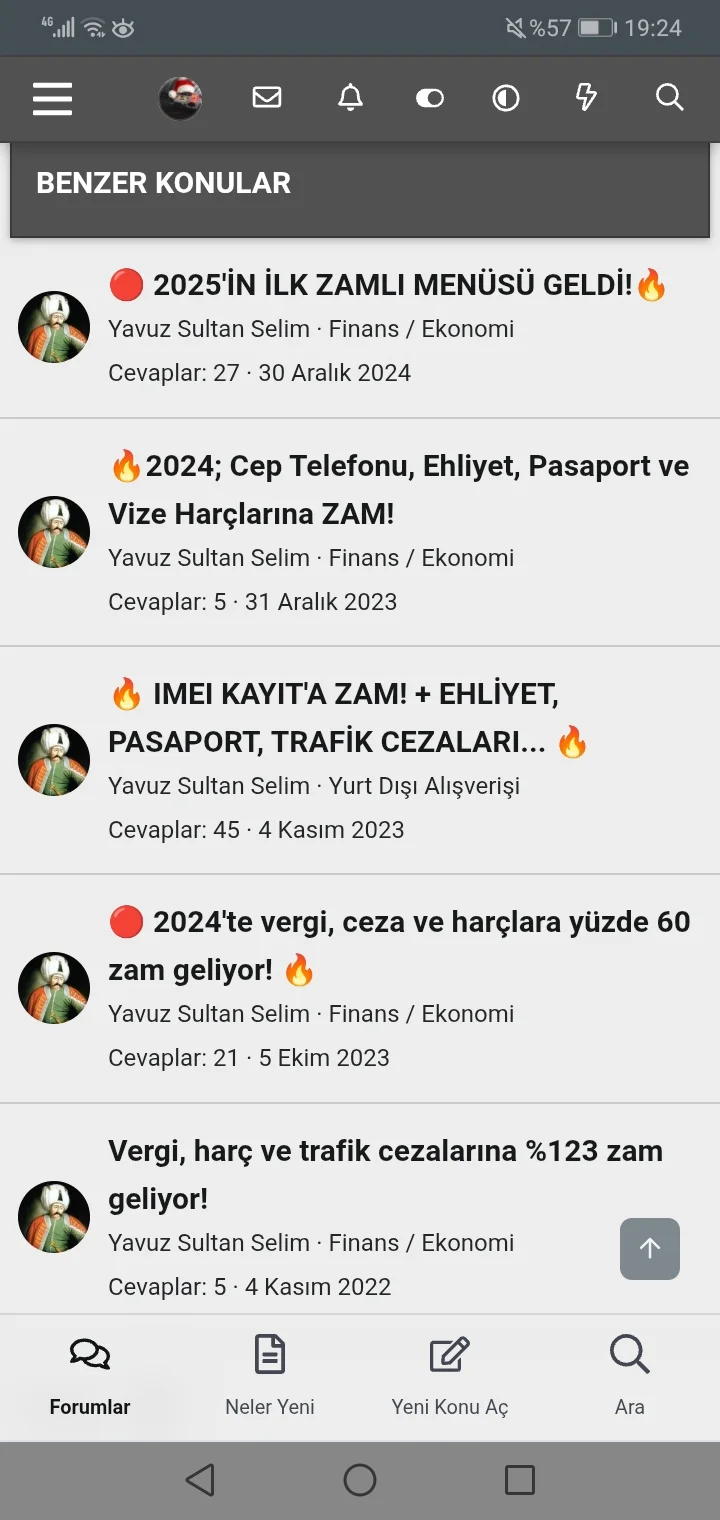Viewport: 720px width, 1520px height.
Task: Open thread about 2024 Cep Telefonu, Ehliyet harçları
Action: tap(398, 490)
